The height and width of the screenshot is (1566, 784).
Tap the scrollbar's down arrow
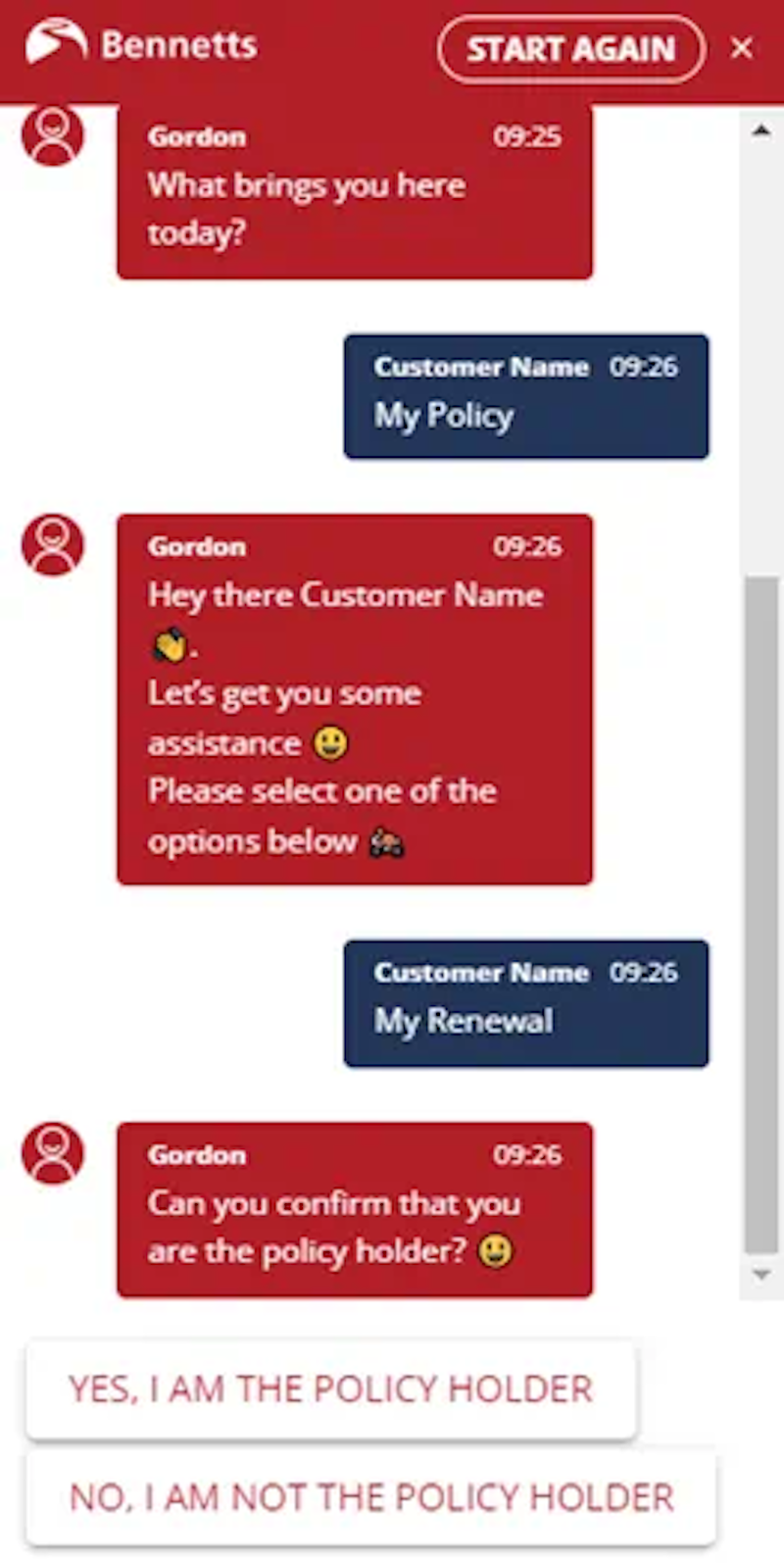761,1275
